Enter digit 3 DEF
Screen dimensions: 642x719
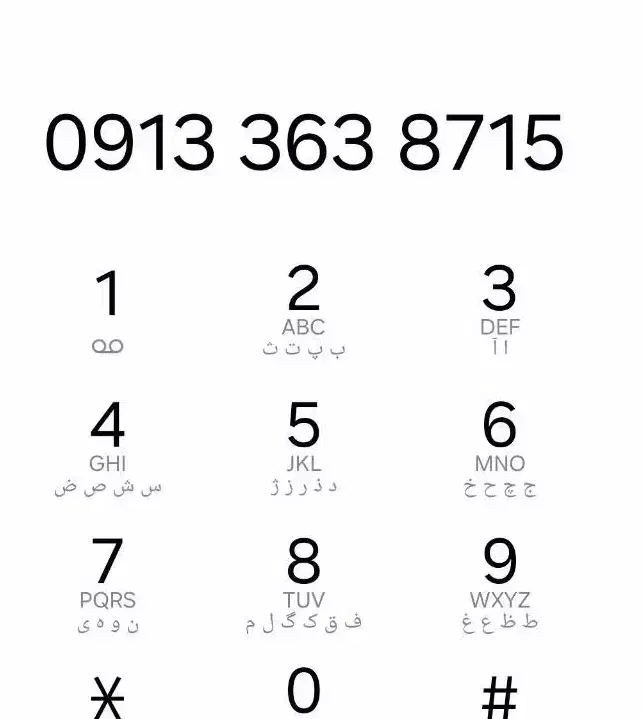coord(500,310)
